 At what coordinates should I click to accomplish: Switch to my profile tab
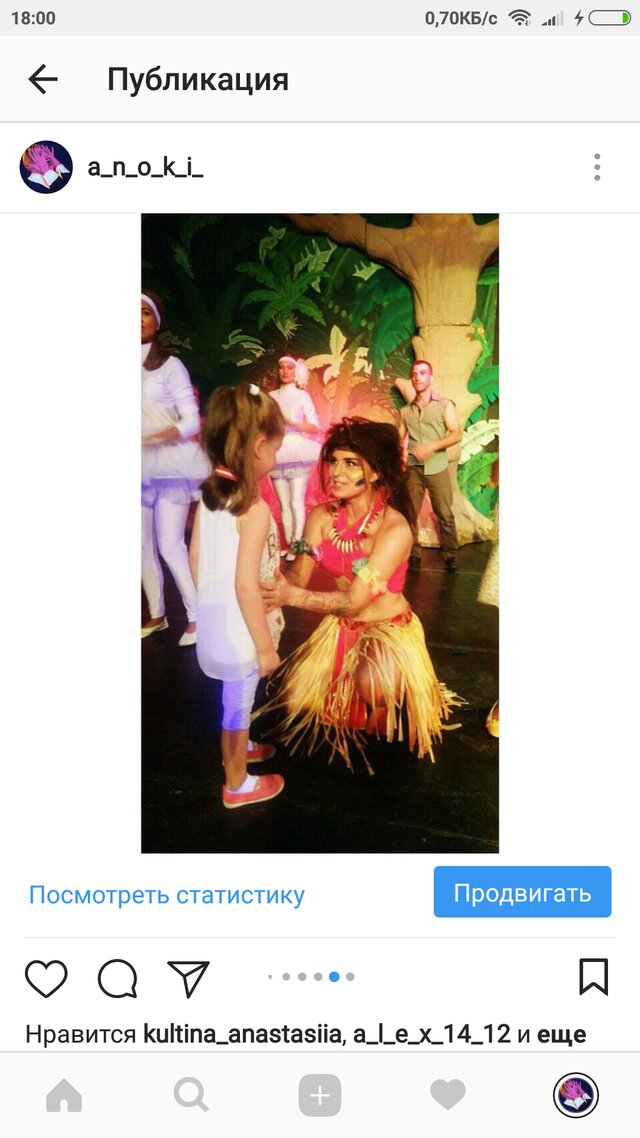point(576,1096)
